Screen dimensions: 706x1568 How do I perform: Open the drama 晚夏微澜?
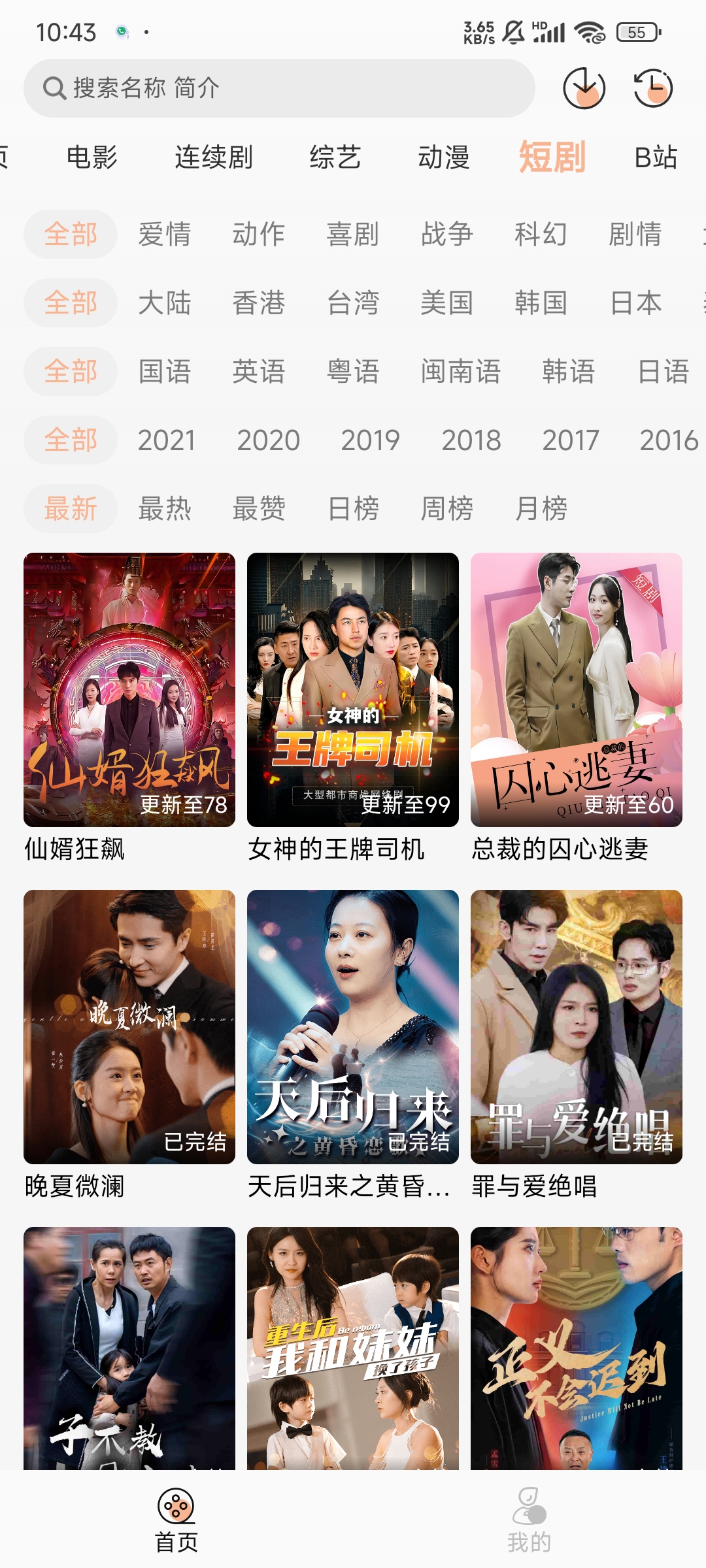click(x=129, y=1027)
